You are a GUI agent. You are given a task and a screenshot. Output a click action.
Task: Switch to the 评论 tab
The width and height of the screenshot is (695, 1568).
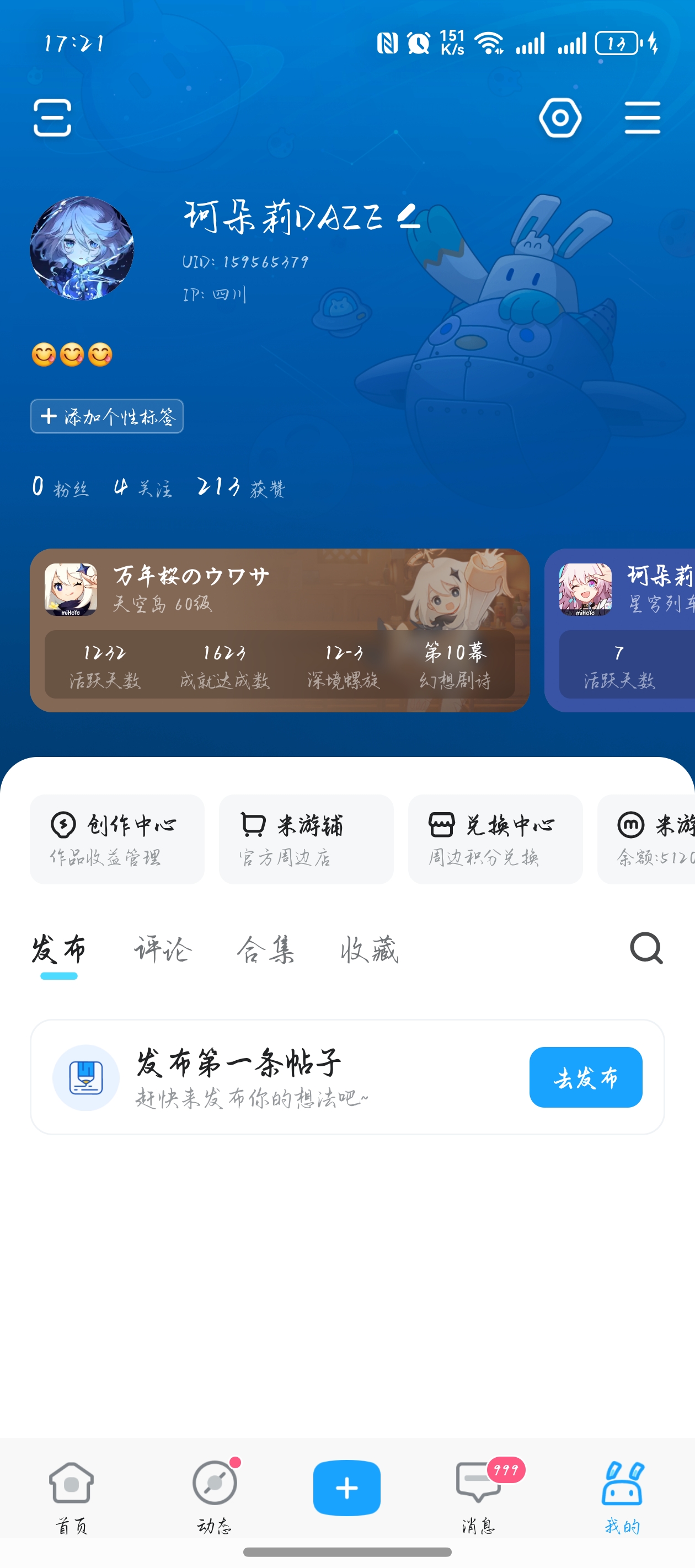[163, 949]
